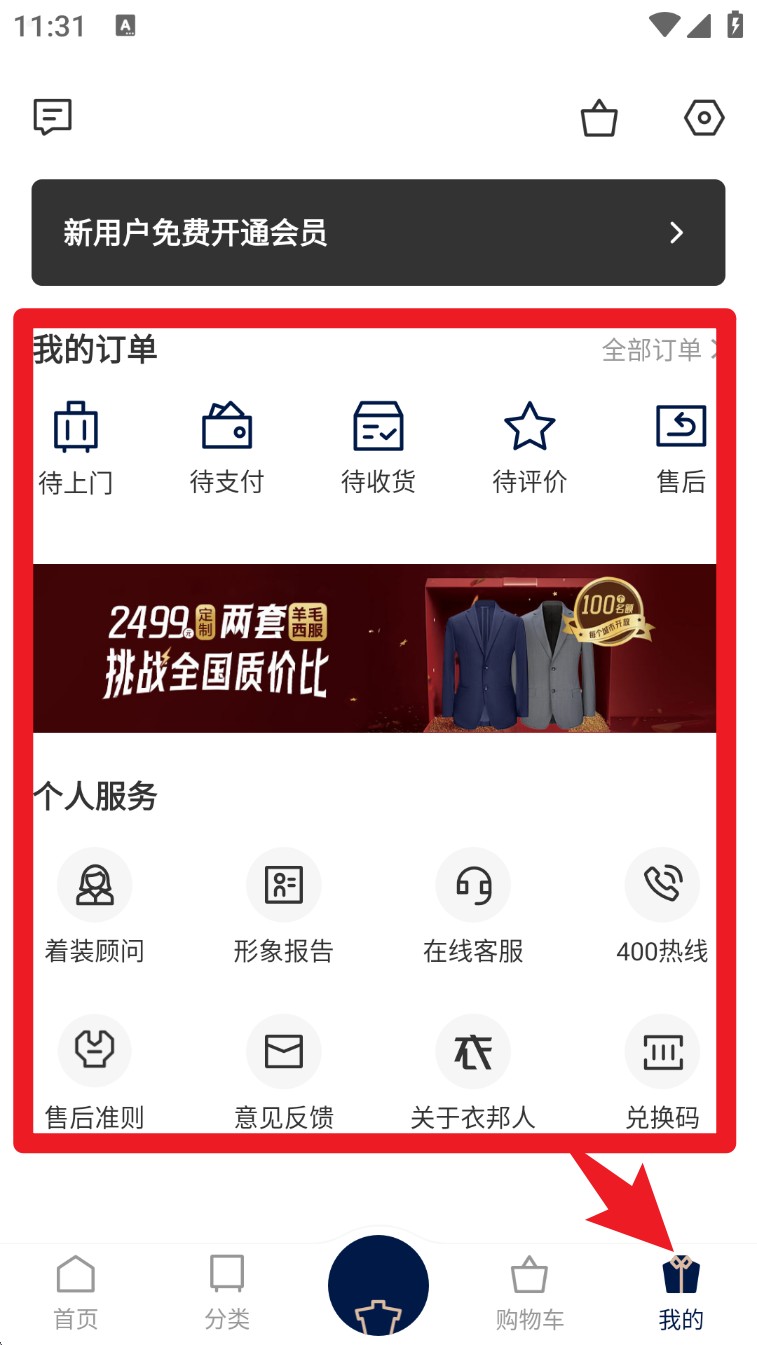Switch to the 分类 tab

pos(227,1292)
